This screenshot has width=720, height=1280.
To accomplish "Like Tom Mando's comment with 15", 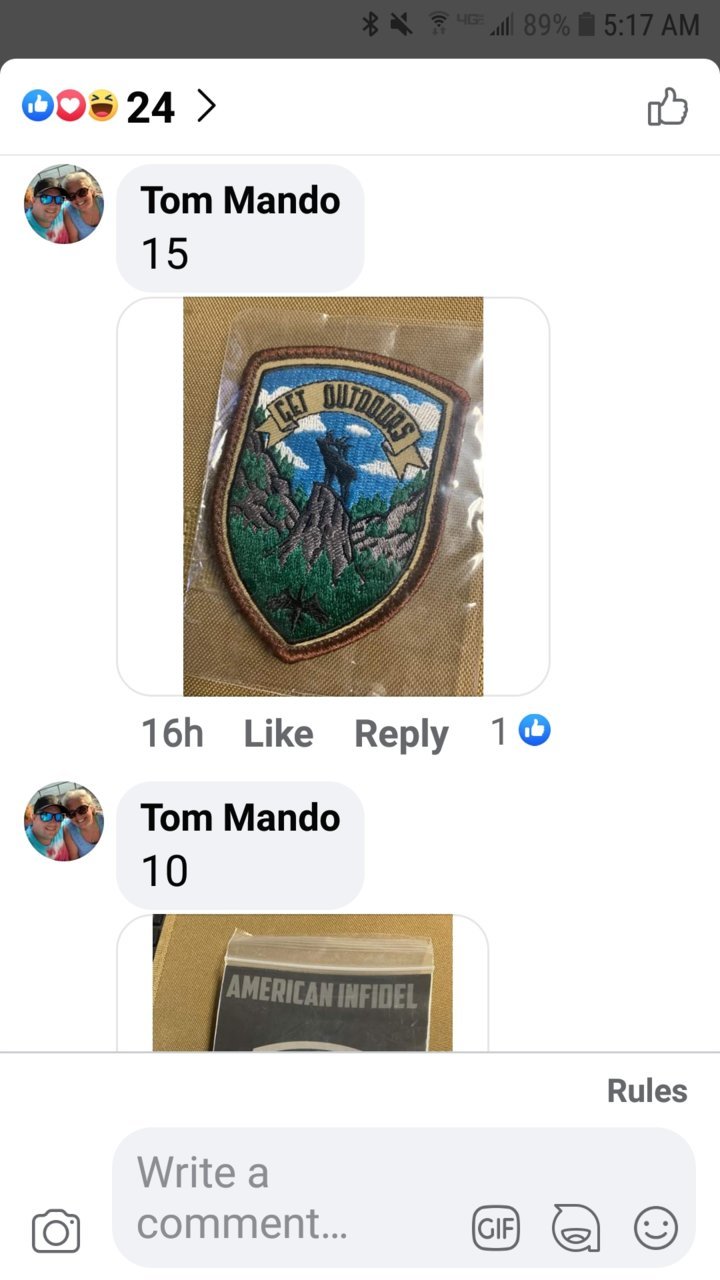I will (x=278, y=734).
